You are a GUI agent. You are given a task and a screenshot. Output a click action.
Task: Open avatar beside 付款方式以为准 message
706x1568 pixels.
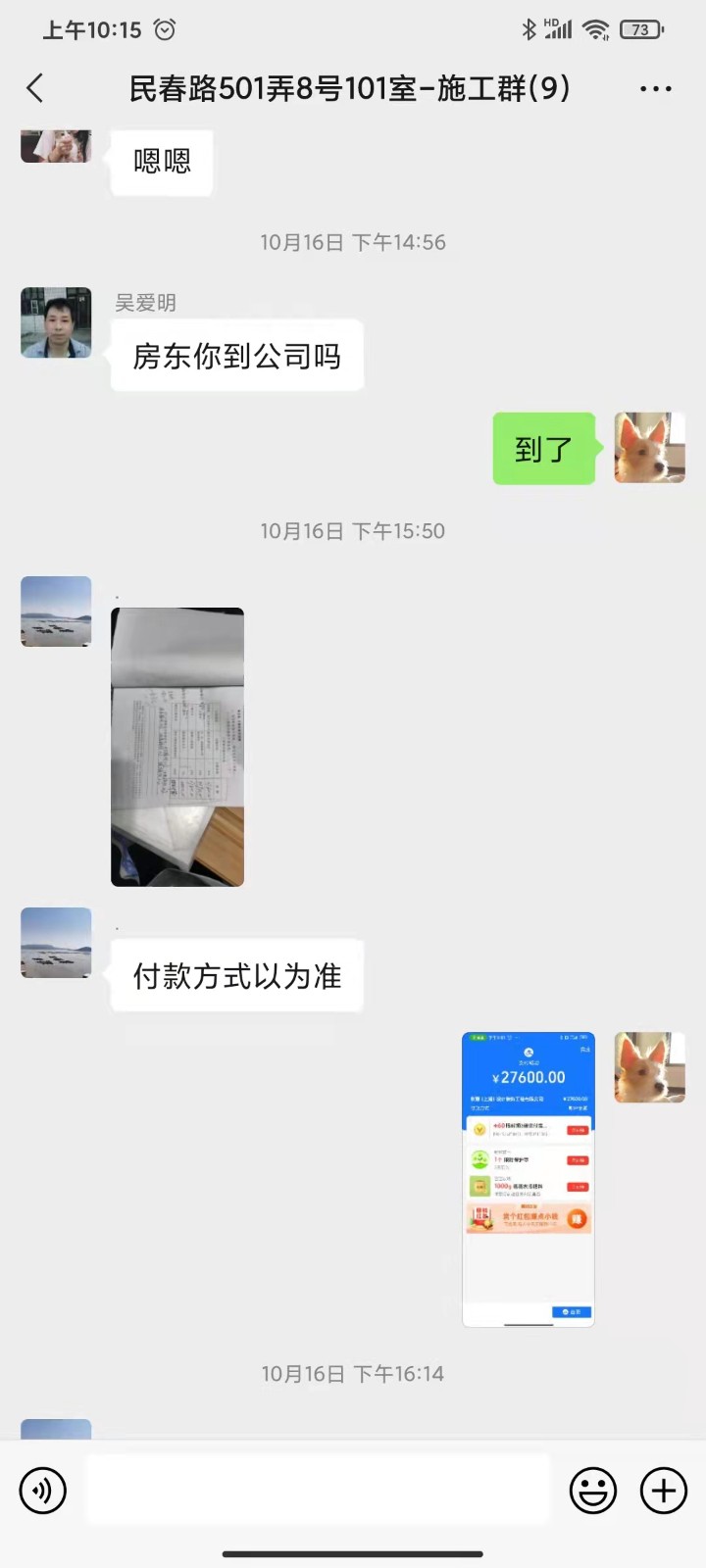56,943
